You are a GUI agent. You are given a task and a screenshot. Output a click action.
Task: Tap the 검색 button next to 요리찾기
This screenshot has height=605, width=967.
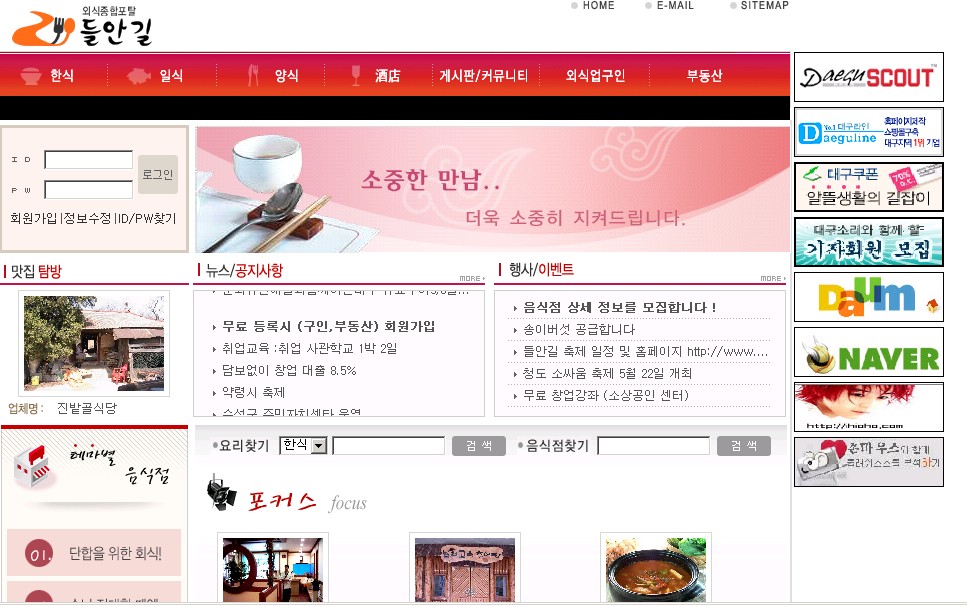(x=478, y=446)
